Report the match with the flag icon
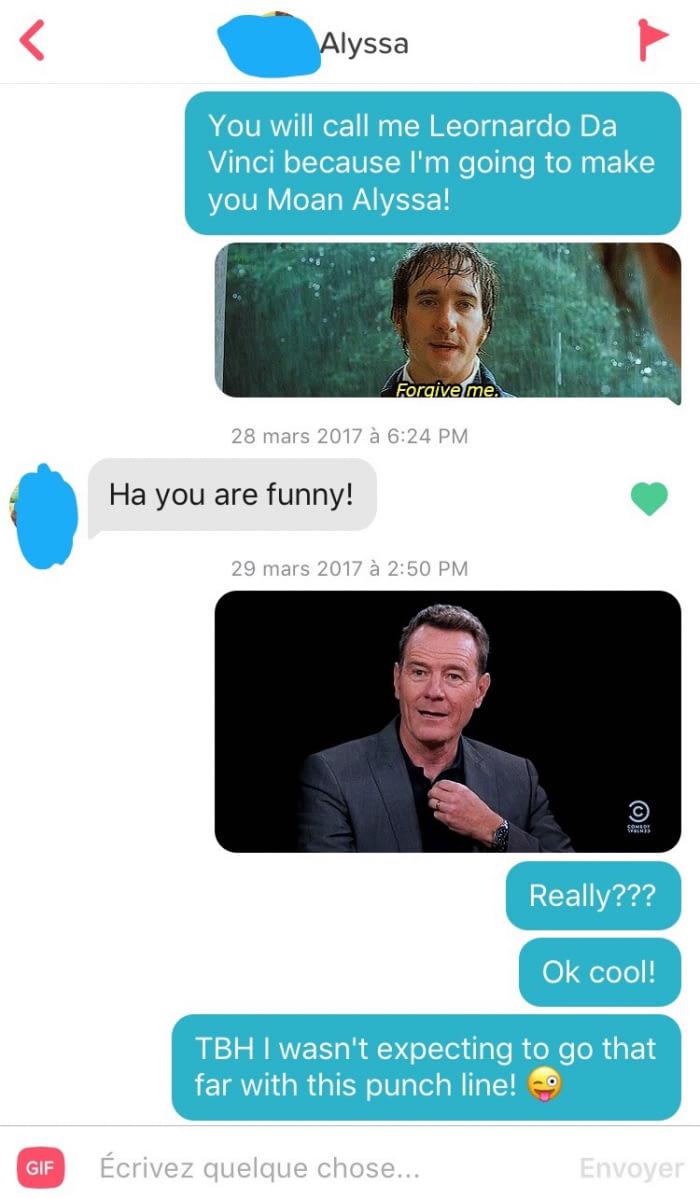The height and width of the screenshot is (1199, 700). tap(652, 41)
